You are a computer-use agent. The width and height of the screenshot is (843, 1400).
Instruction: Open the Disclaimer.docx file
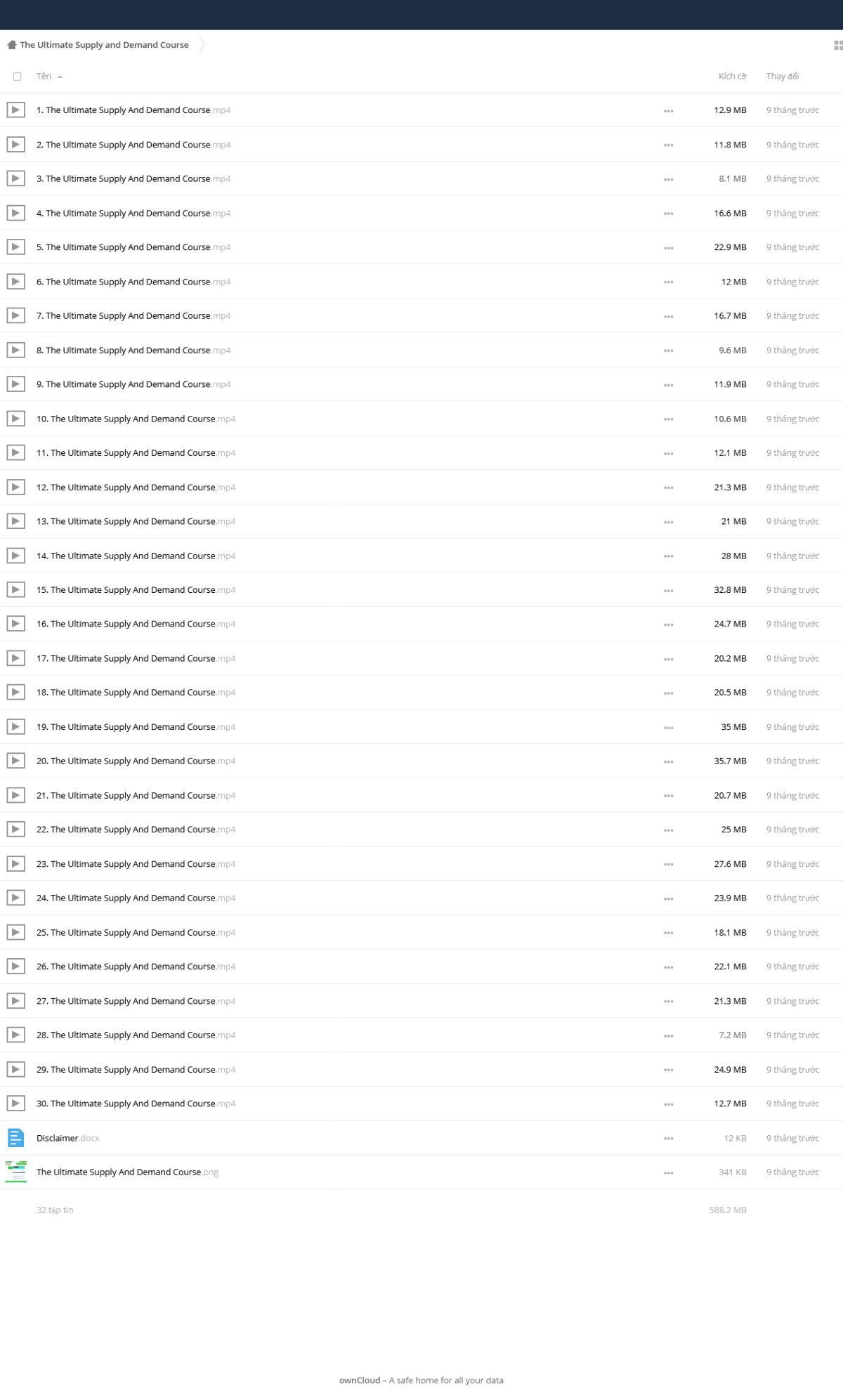coord(68,1138)
